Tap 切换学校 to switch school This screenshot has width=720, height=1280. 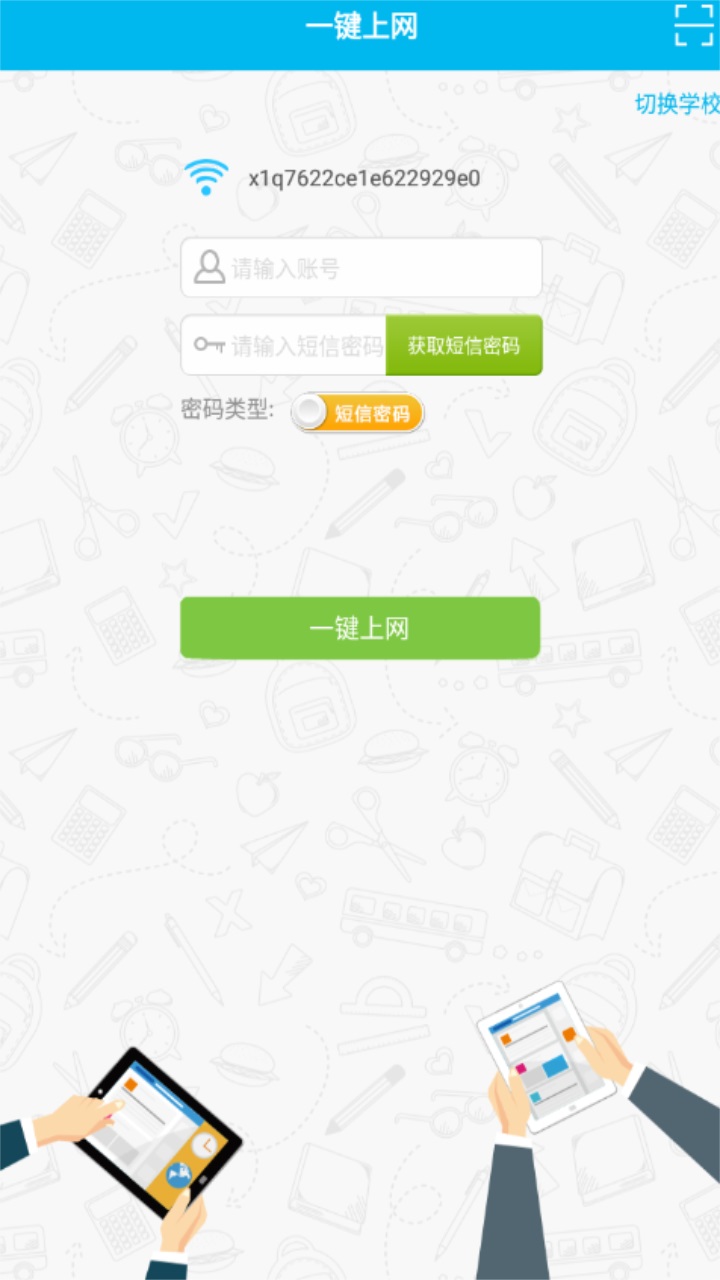(x=677, y=104)
